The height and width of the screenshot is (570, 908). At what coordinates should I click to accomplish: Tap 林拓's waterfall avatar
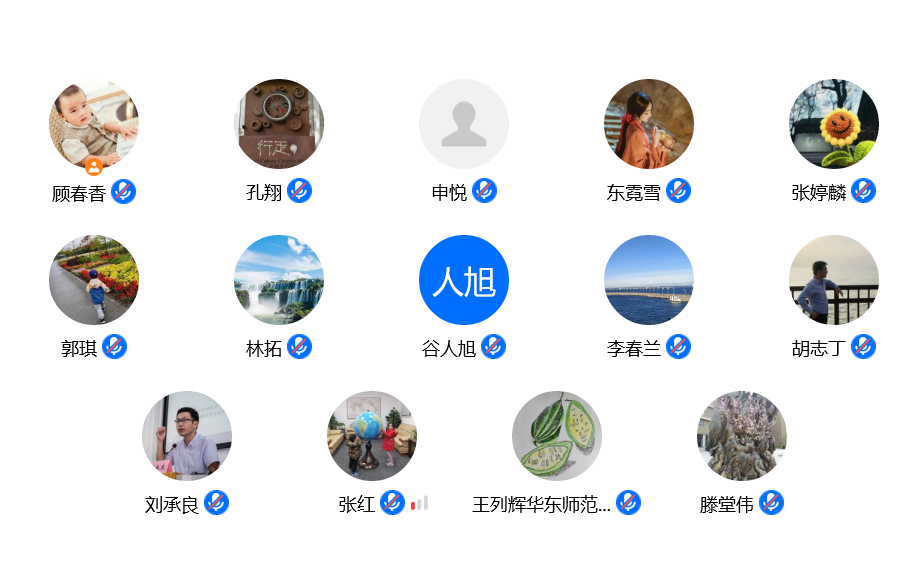pos(279,280)
